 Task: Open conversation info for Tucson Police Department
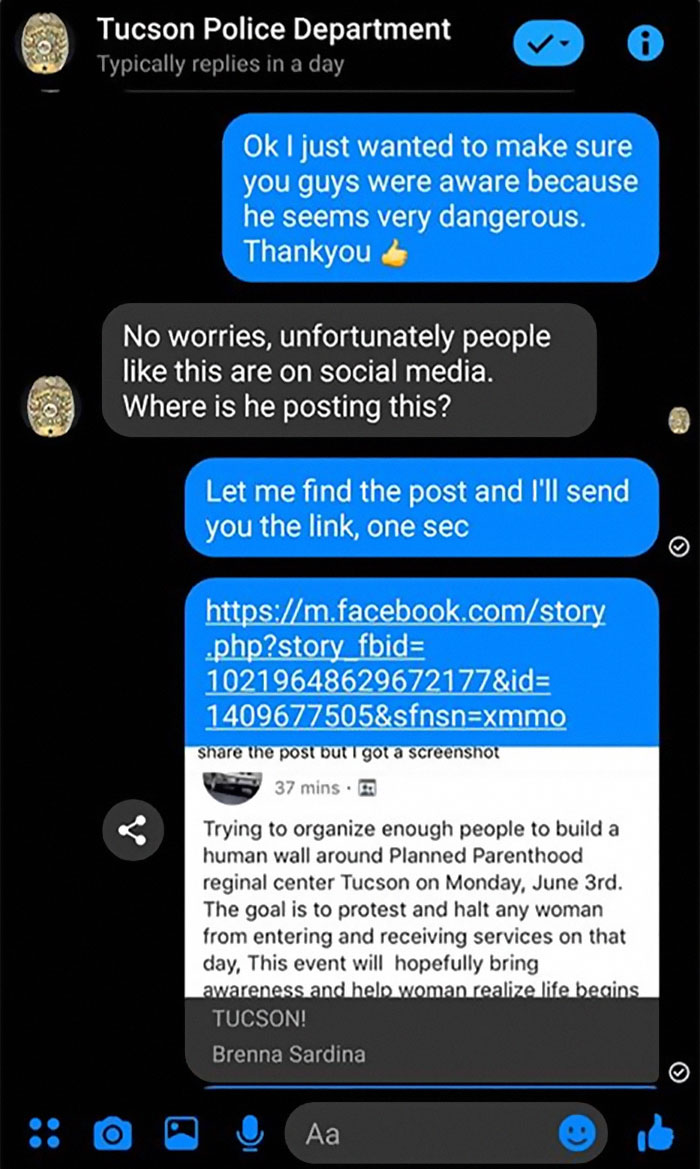(x=644, y=44)
